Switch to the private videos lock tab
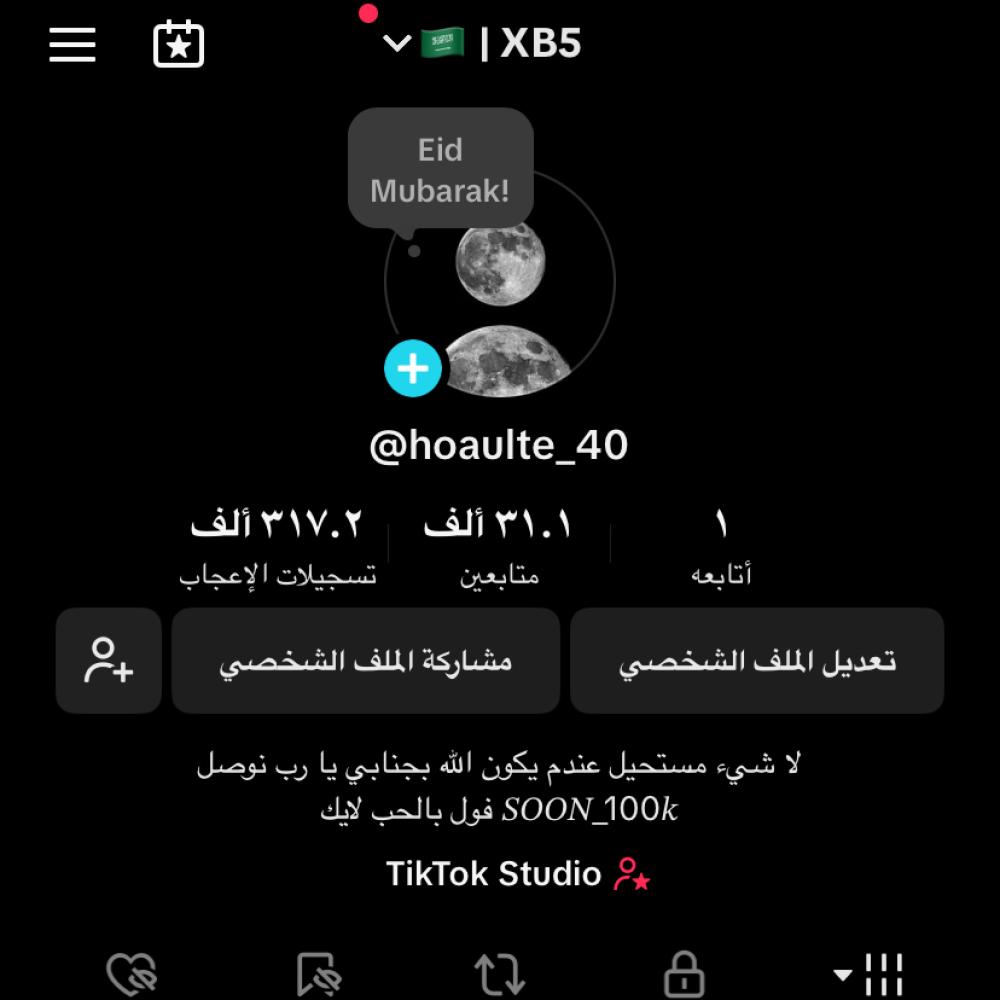The height and width of the screenshot is (1000, 1000). (x=684, y=974)
